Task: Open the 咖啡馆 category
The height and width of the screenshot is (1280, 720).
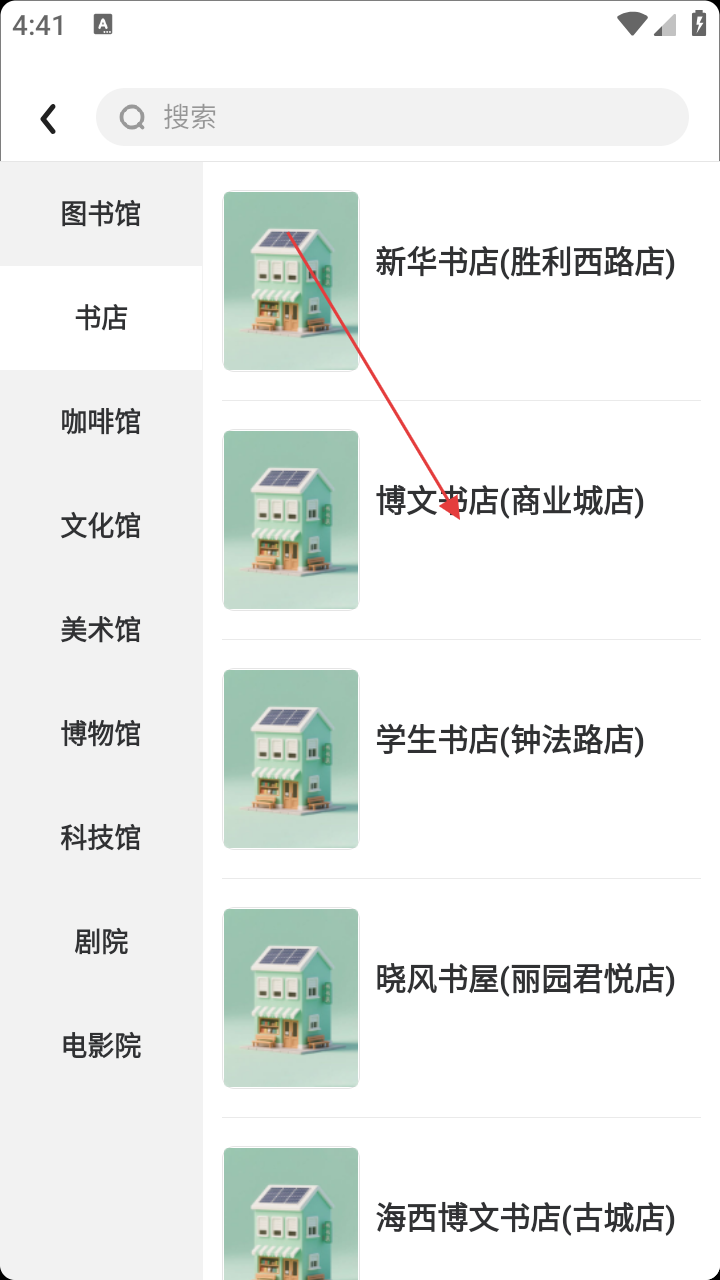Action: tap(101, 422)
